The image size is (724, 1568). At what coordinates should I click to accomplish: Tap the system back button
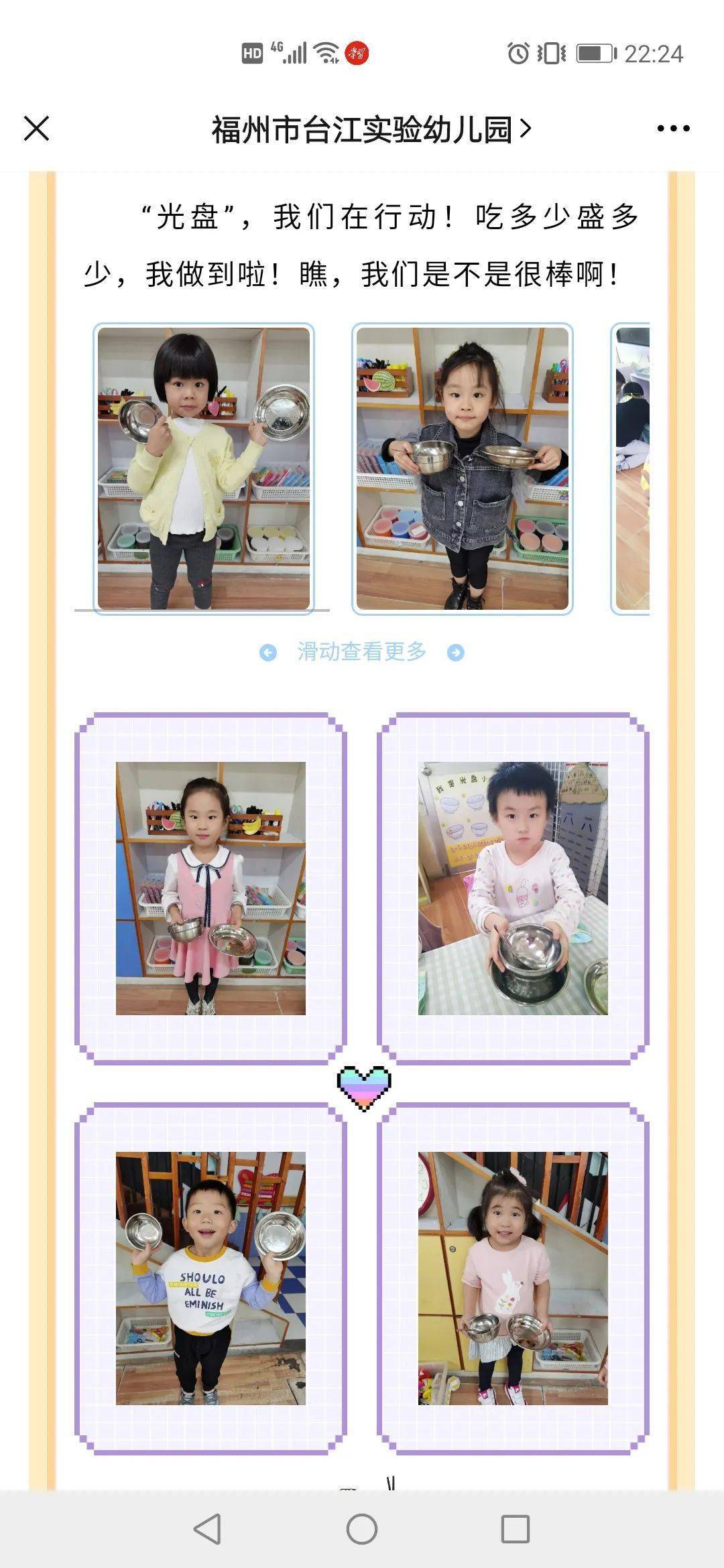pos(207,1529)
